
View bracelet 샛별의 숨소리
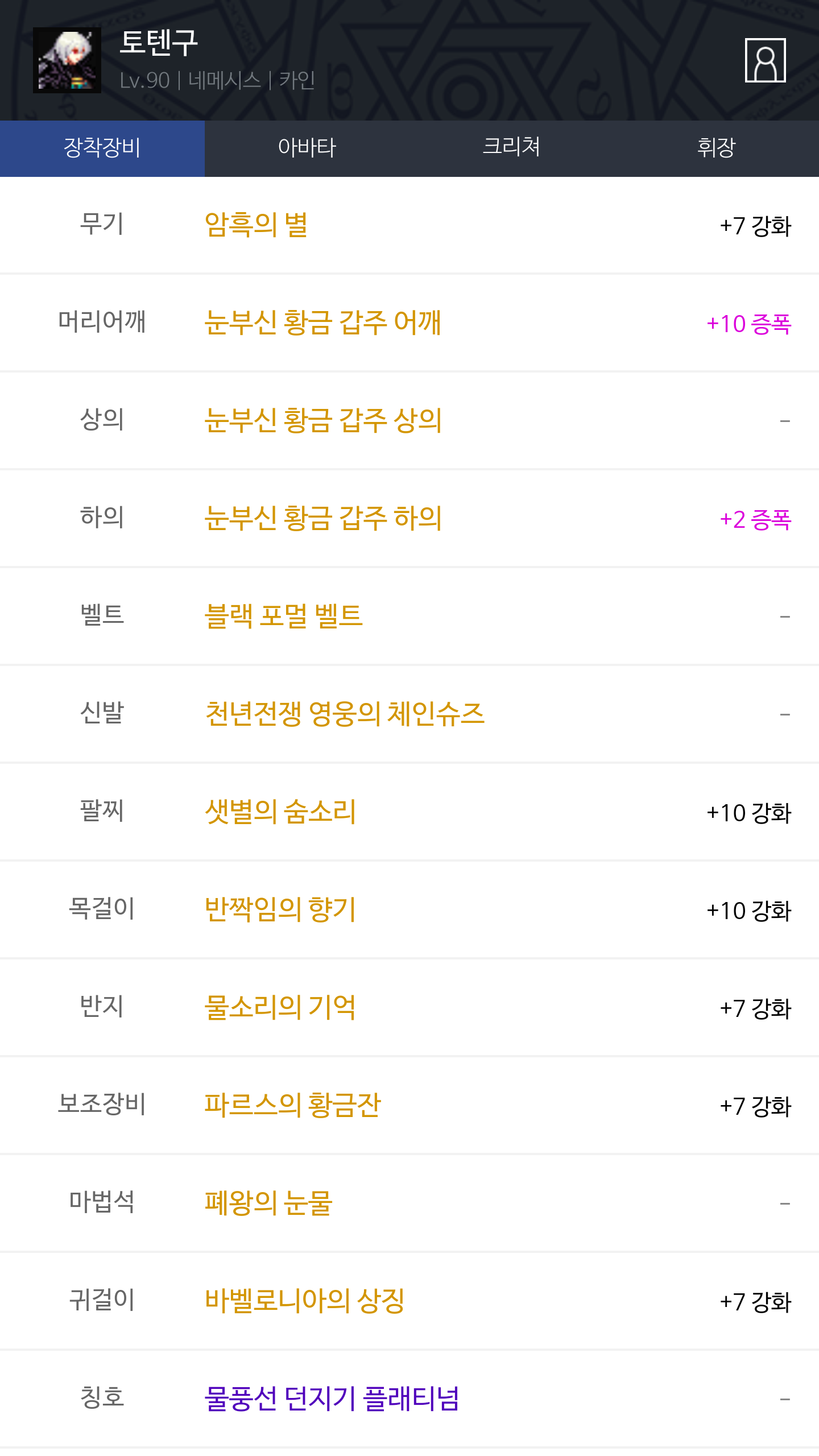tap(280, 812)
